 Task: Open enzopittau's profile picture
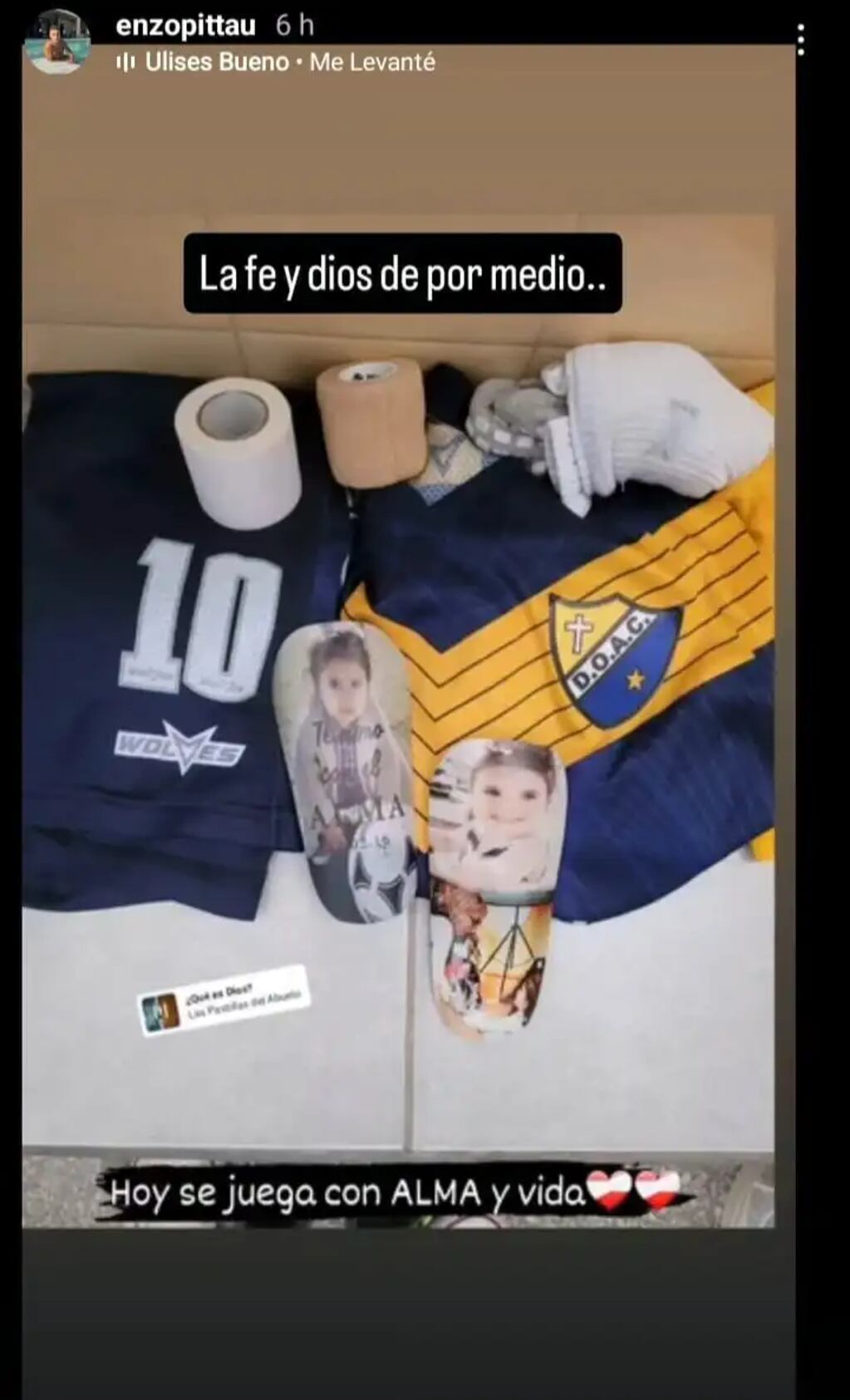point(57,42)
